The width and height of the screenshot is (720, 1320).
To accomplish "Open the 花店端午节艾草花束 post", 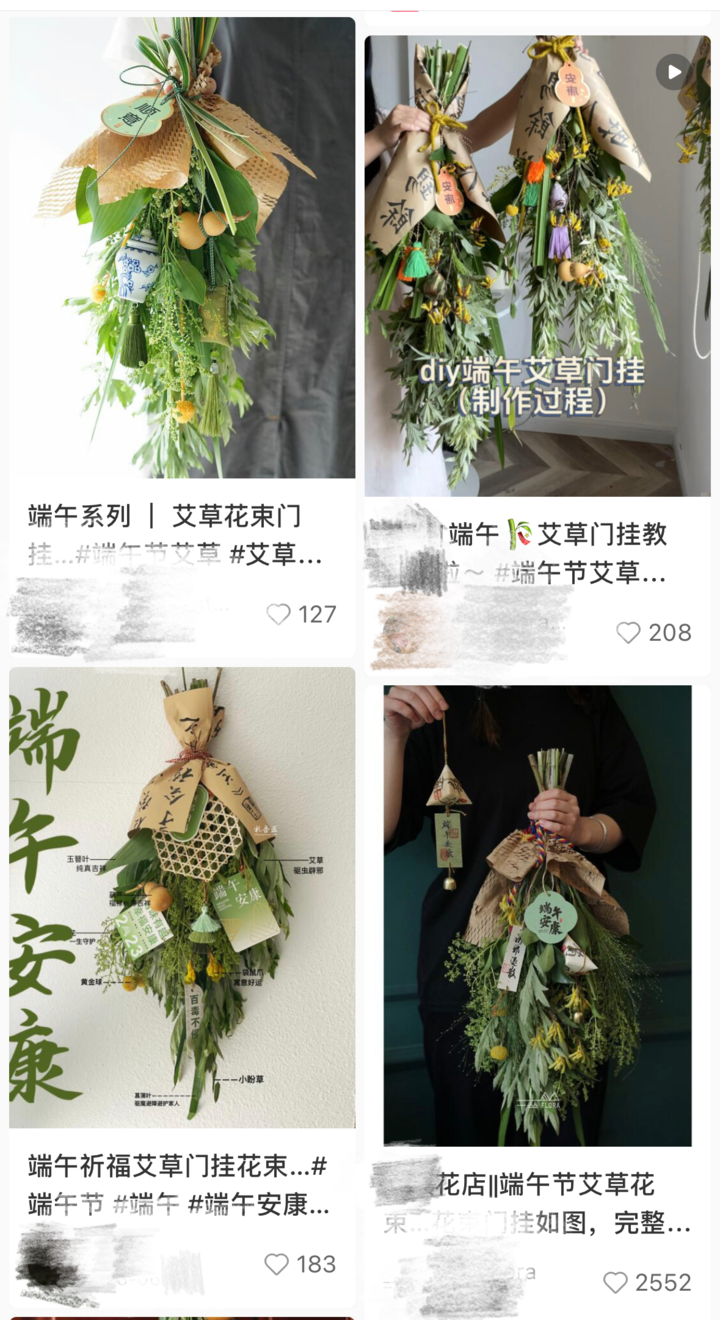I will (x=537, y=915).
